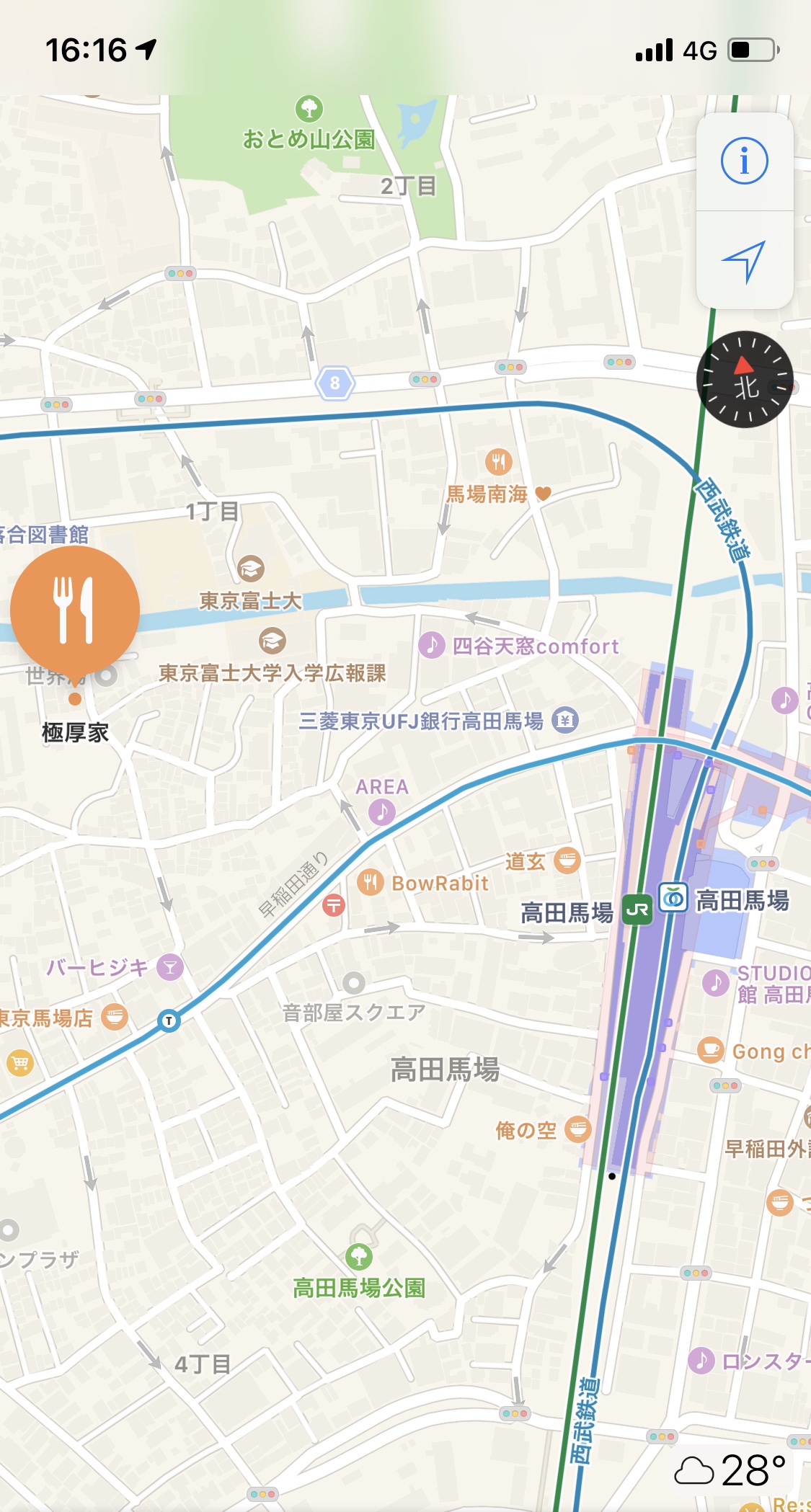This screenshot has width=811, height=1512.
Task: Open the 馬場南海 restaurant marker
Action: coord(498,461)
